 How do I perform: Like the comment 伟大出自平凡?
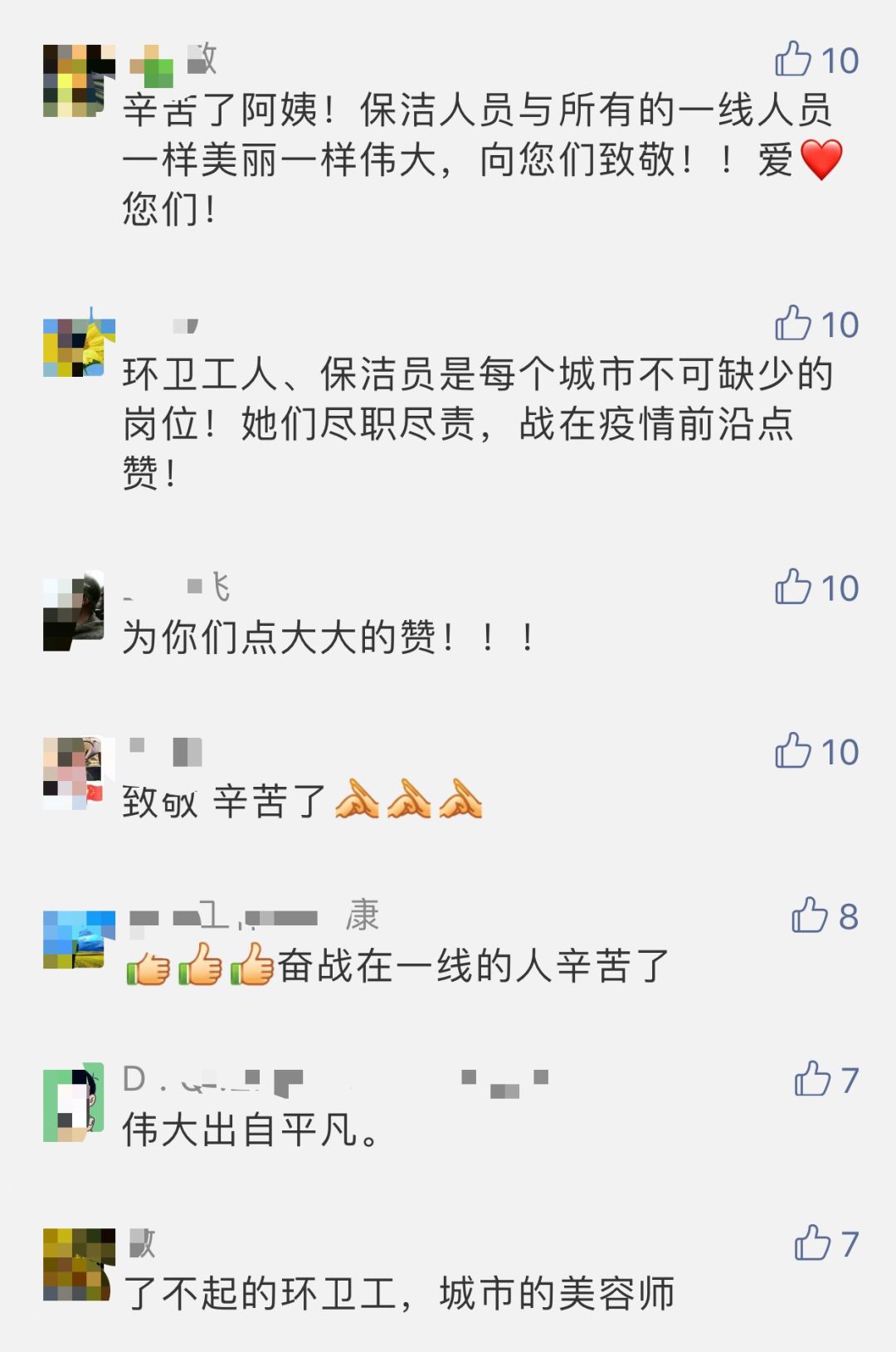click(x=812, y=1080)
